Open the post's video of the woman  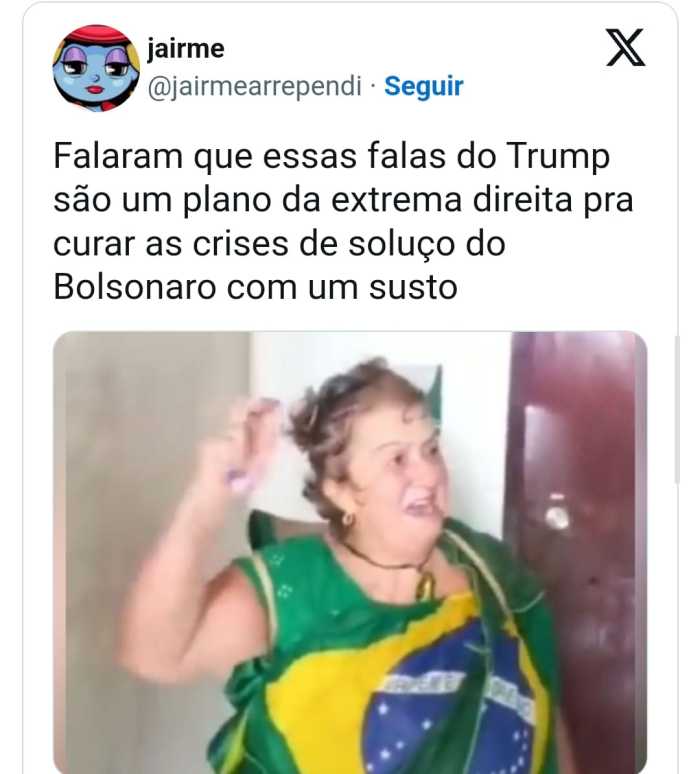tap(350, 552)
